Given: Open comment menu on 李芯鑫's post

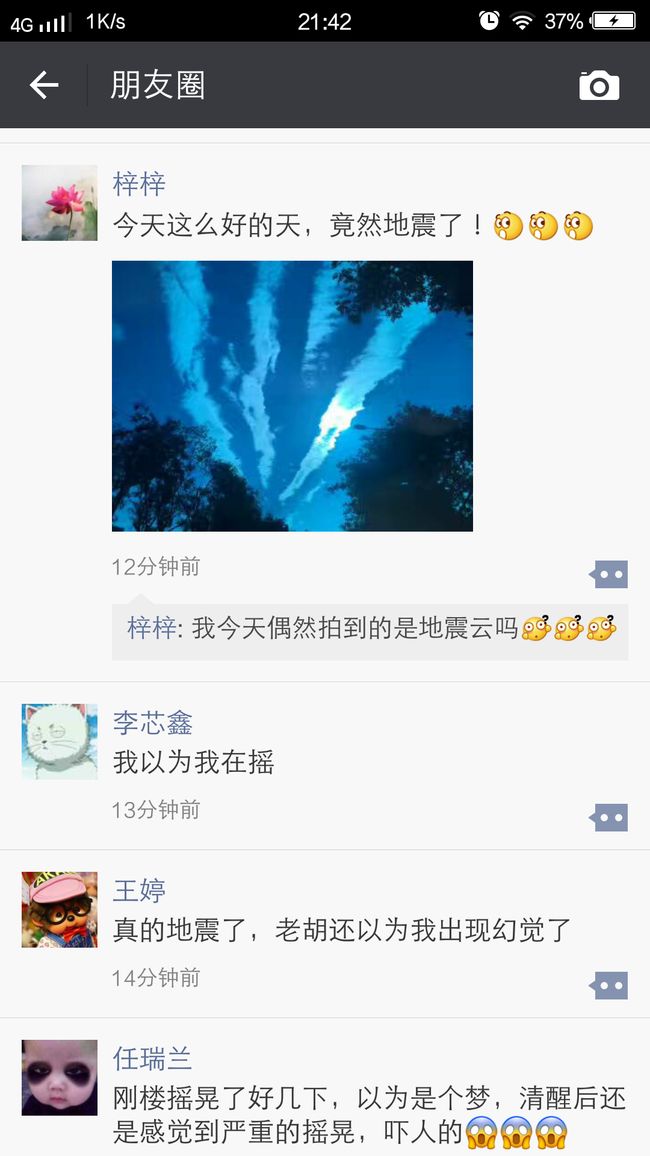Looking at the screenshot, I should click(609, 817).
